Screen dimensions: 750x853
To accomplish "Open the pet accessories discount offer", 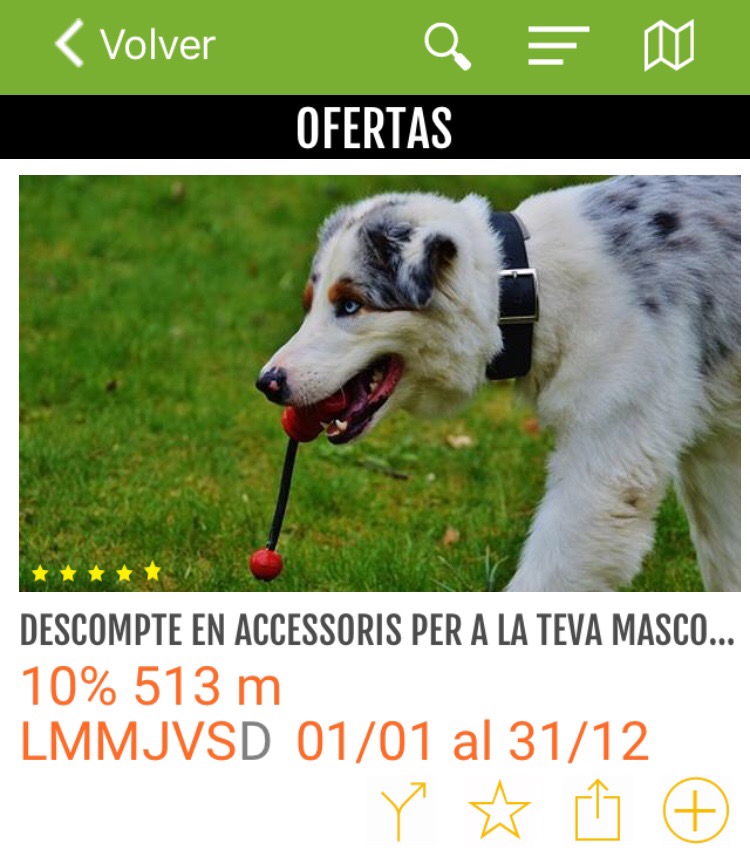I will (380, 383).
